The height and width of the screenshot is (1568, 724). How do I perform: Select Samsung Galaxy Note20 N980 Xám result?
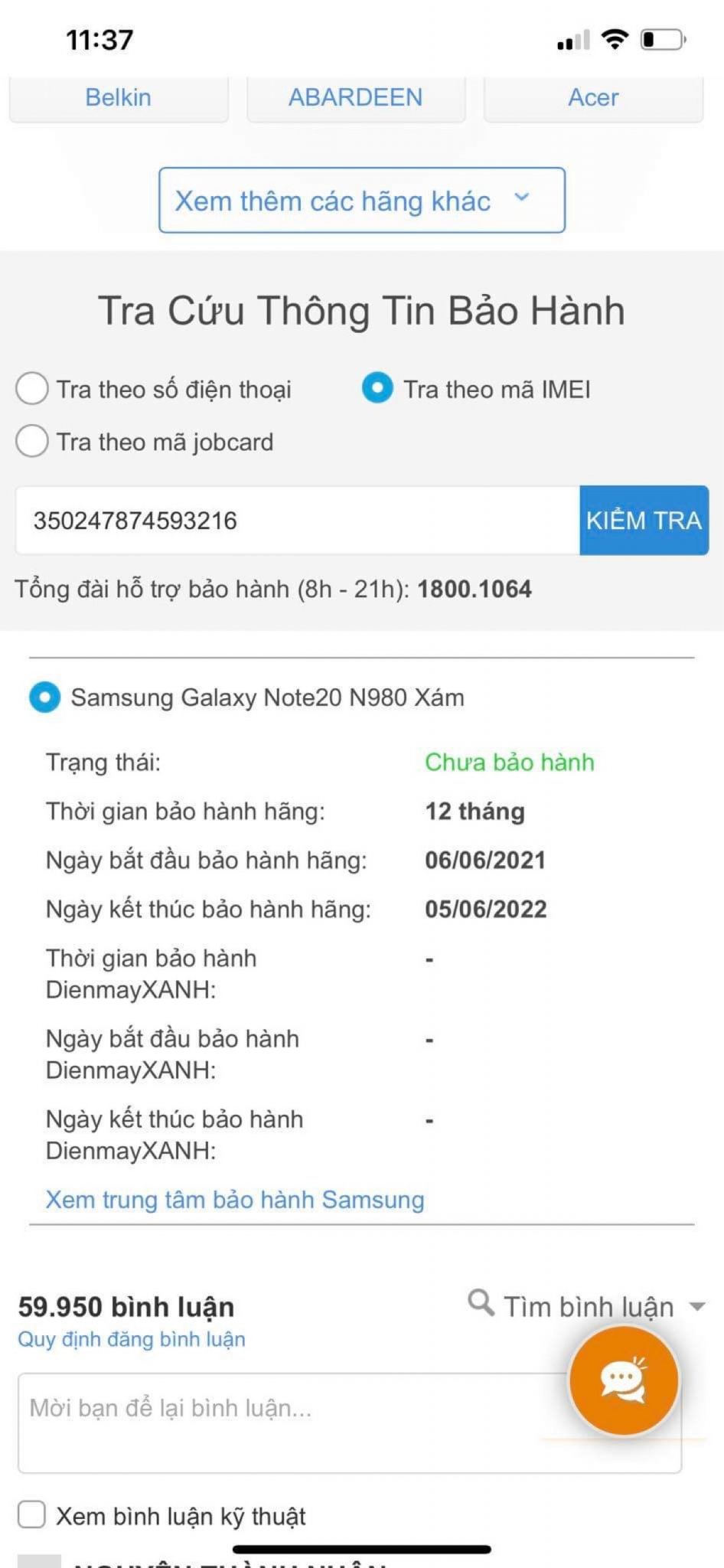tap(44, 697)
